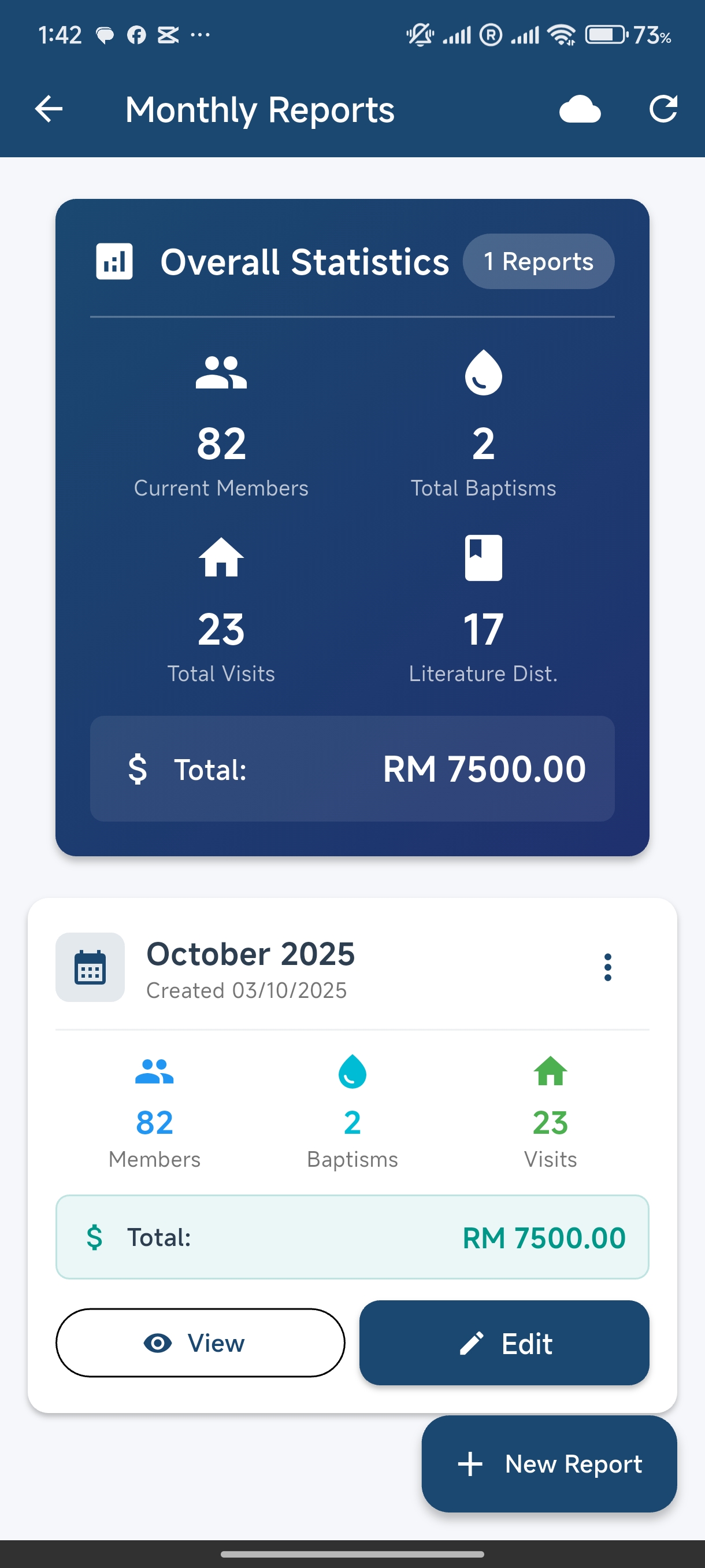Edit the October 2025 report
This screenshot has height=1568, width=705.
504,1343
